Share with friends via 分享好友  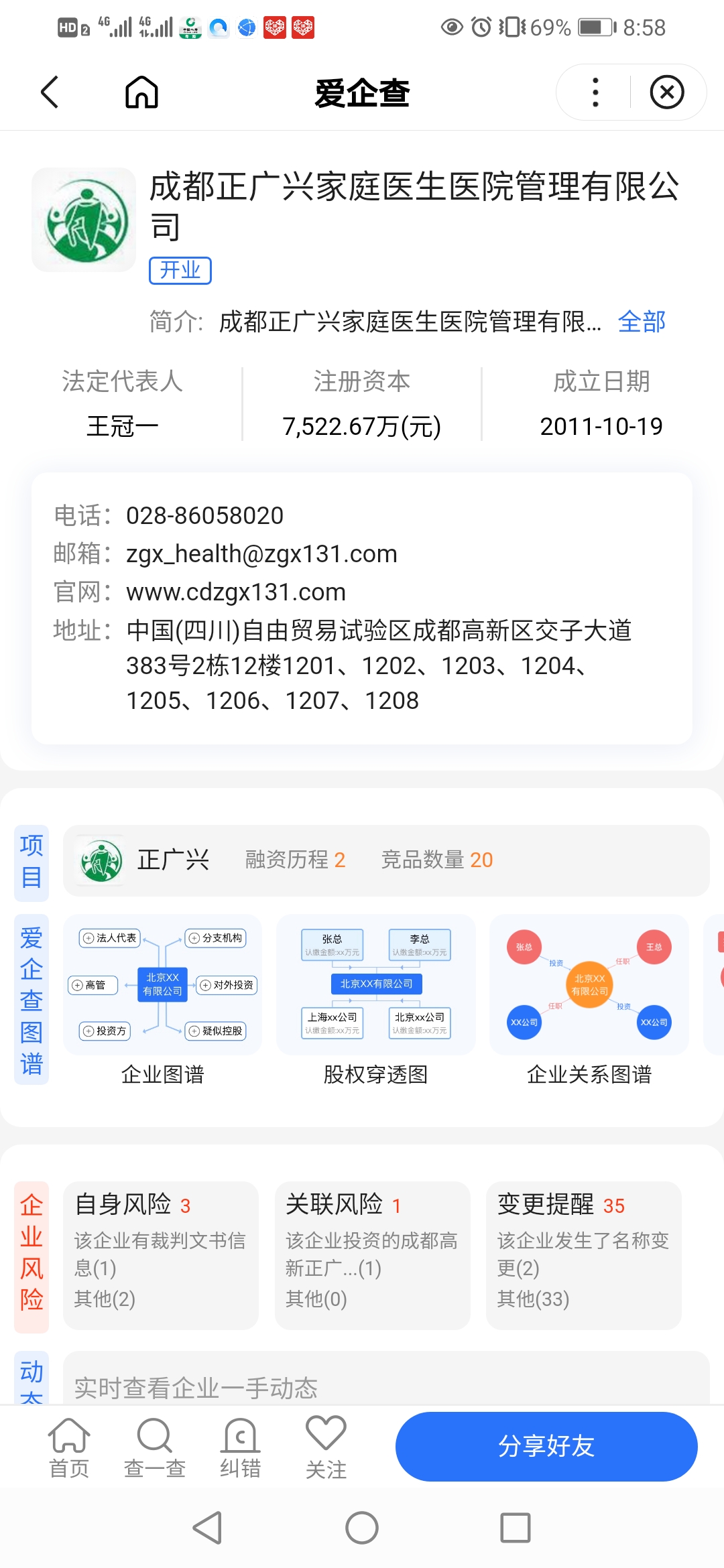[x=546, y=1446]
